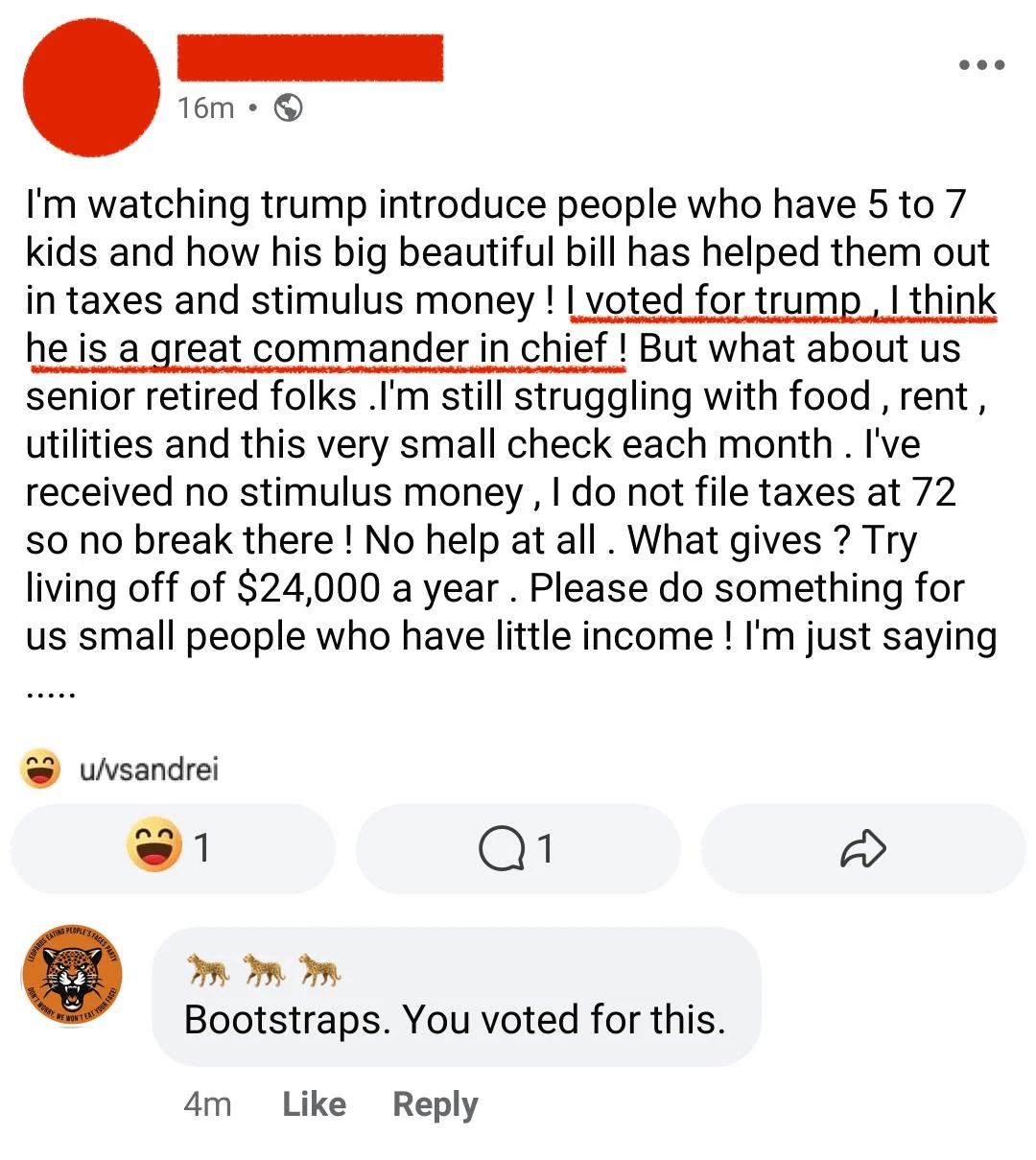Screen dimensions: 1036x1160
Task: Like the "Bootstraps" comment
Action: (x=314, y=1104)
